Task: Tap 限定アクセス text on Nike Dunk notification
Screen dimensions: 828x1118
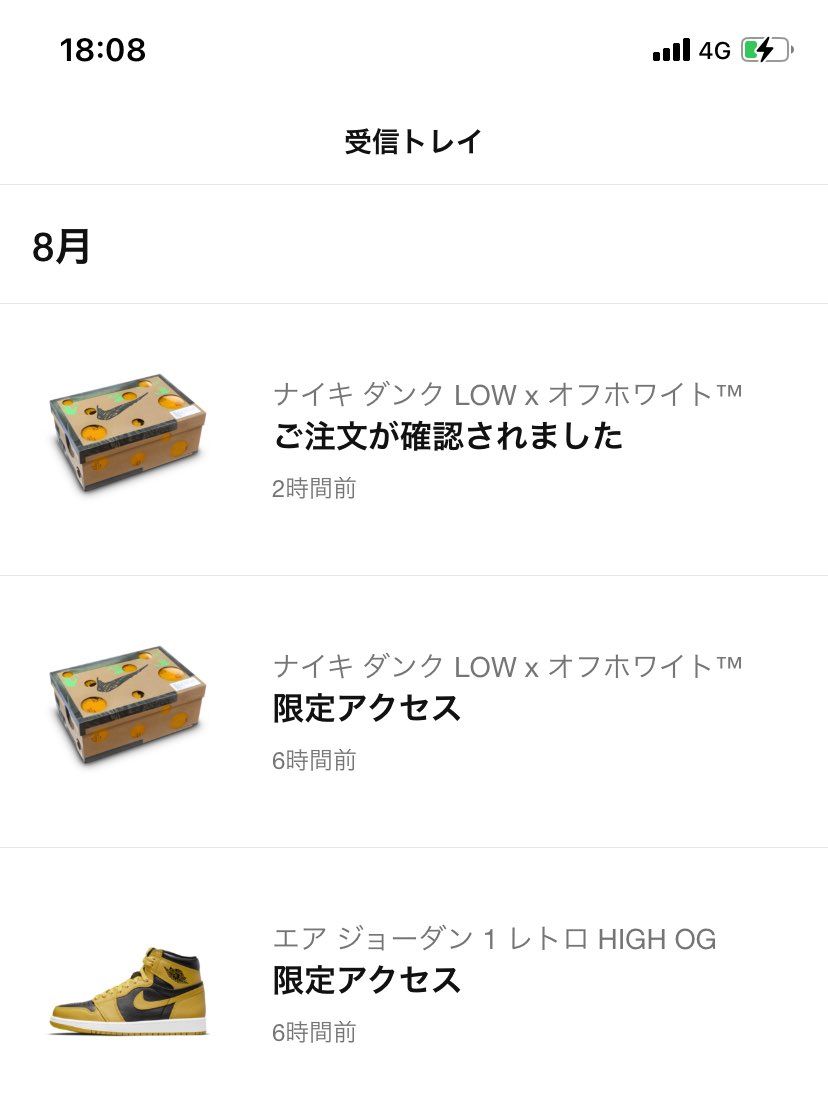Action: [364, 709]
